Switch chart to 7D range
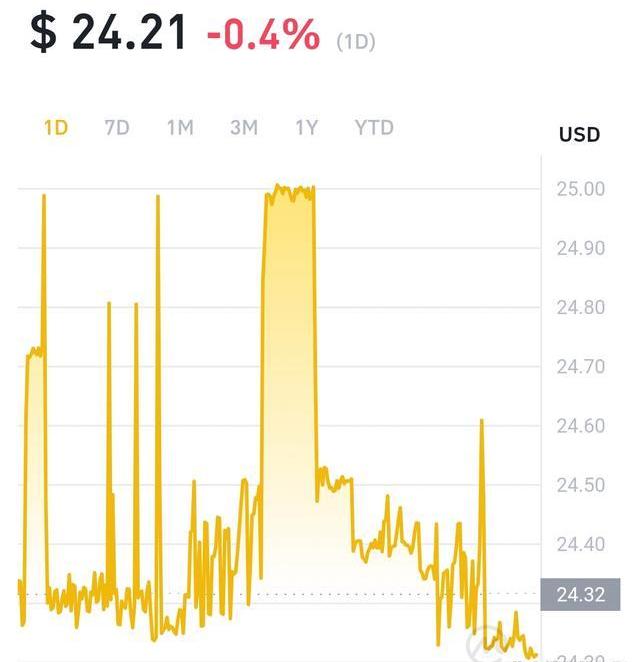640x662 pixels. pyautogui.click(x=117, y=128)
